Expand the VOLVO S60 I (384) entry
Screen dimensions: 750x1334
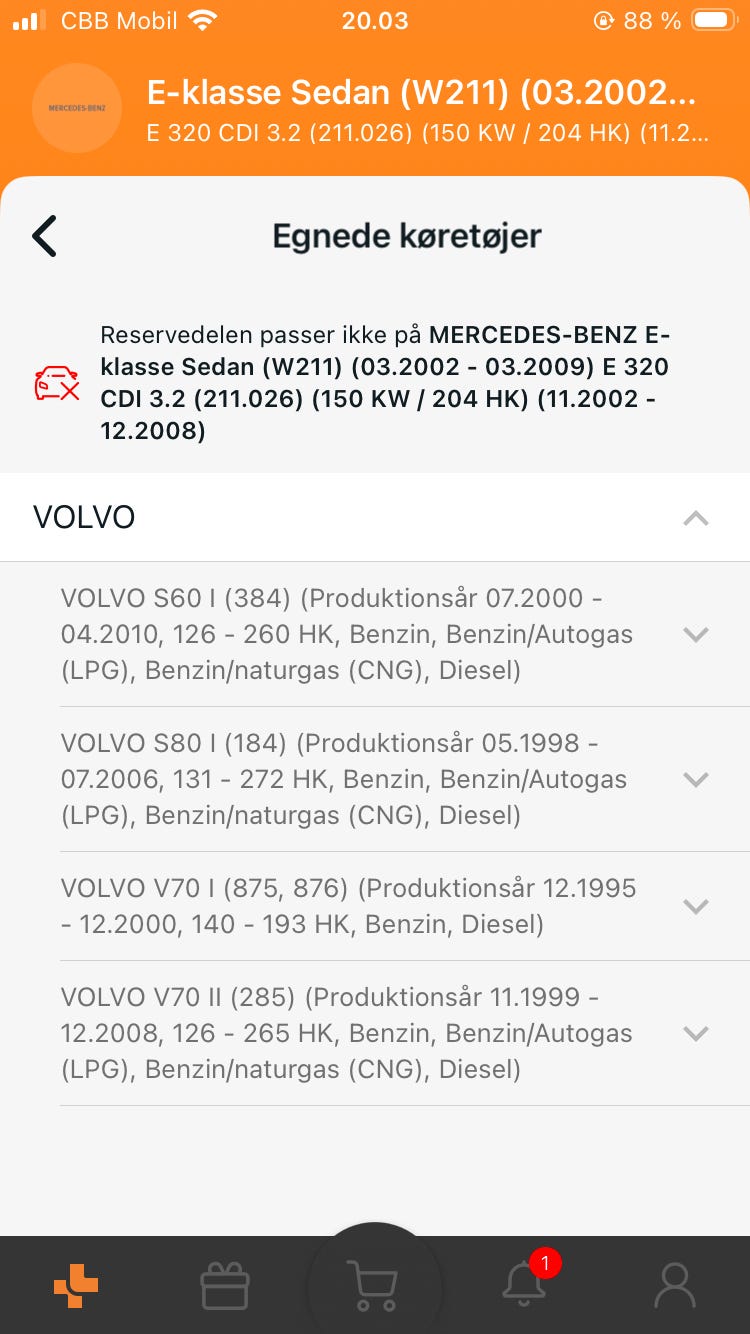click(695, 634)
